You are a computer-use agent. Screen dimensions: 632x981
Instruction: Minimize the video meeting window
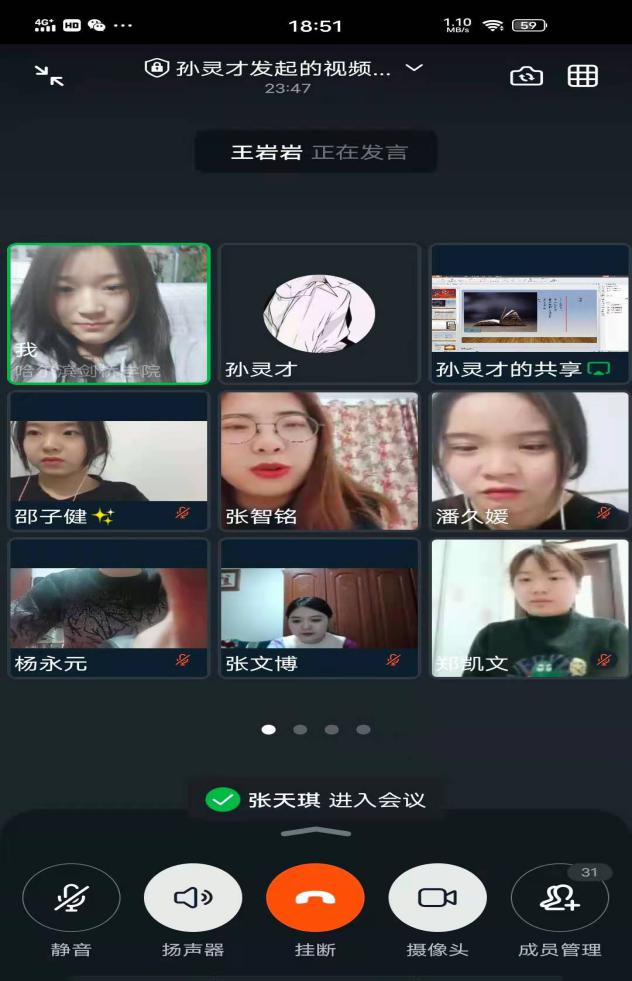tap(48, 75)
